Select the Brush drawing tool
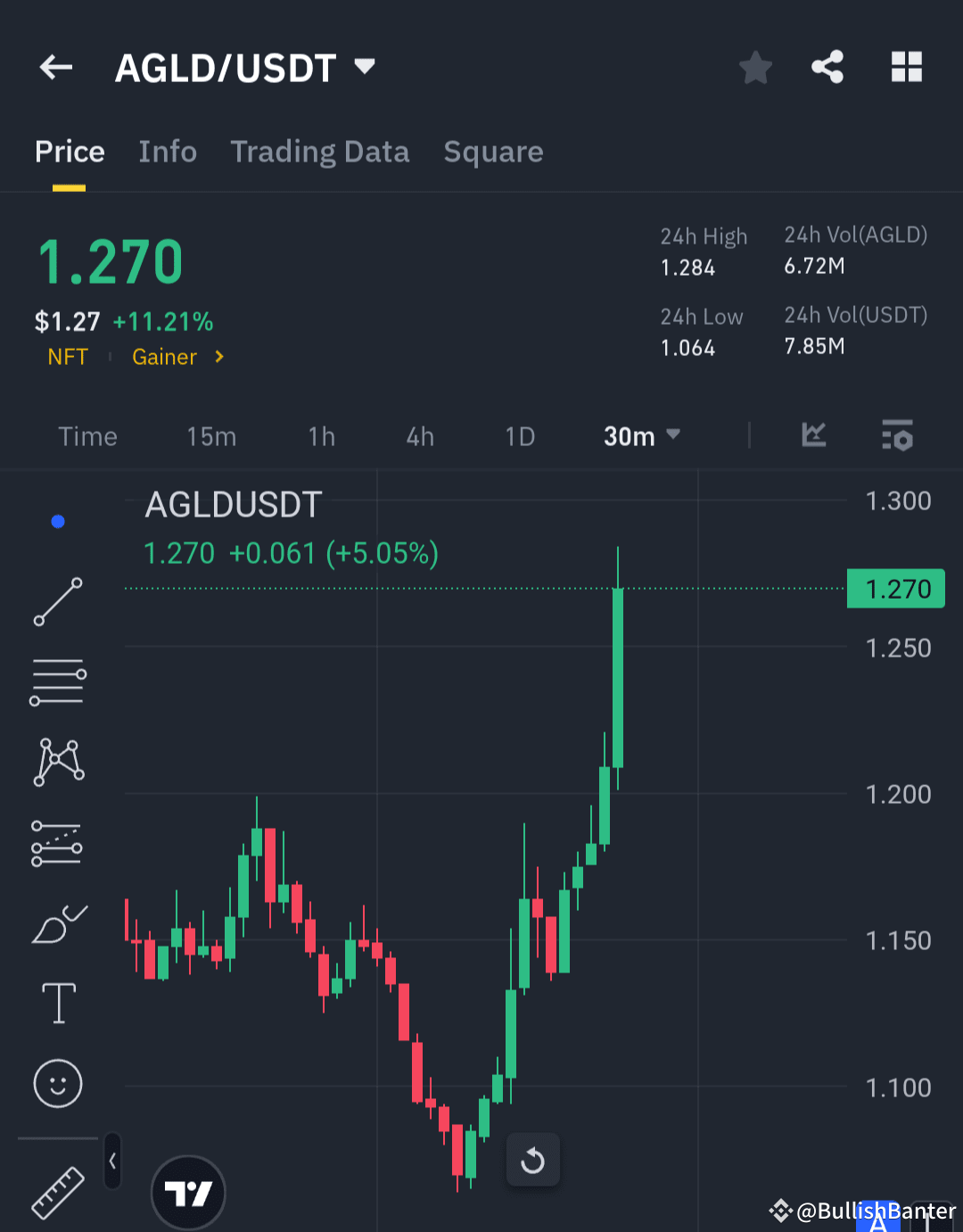The width and height of the screenshot is (963, 1232). [x=57, y=924]
